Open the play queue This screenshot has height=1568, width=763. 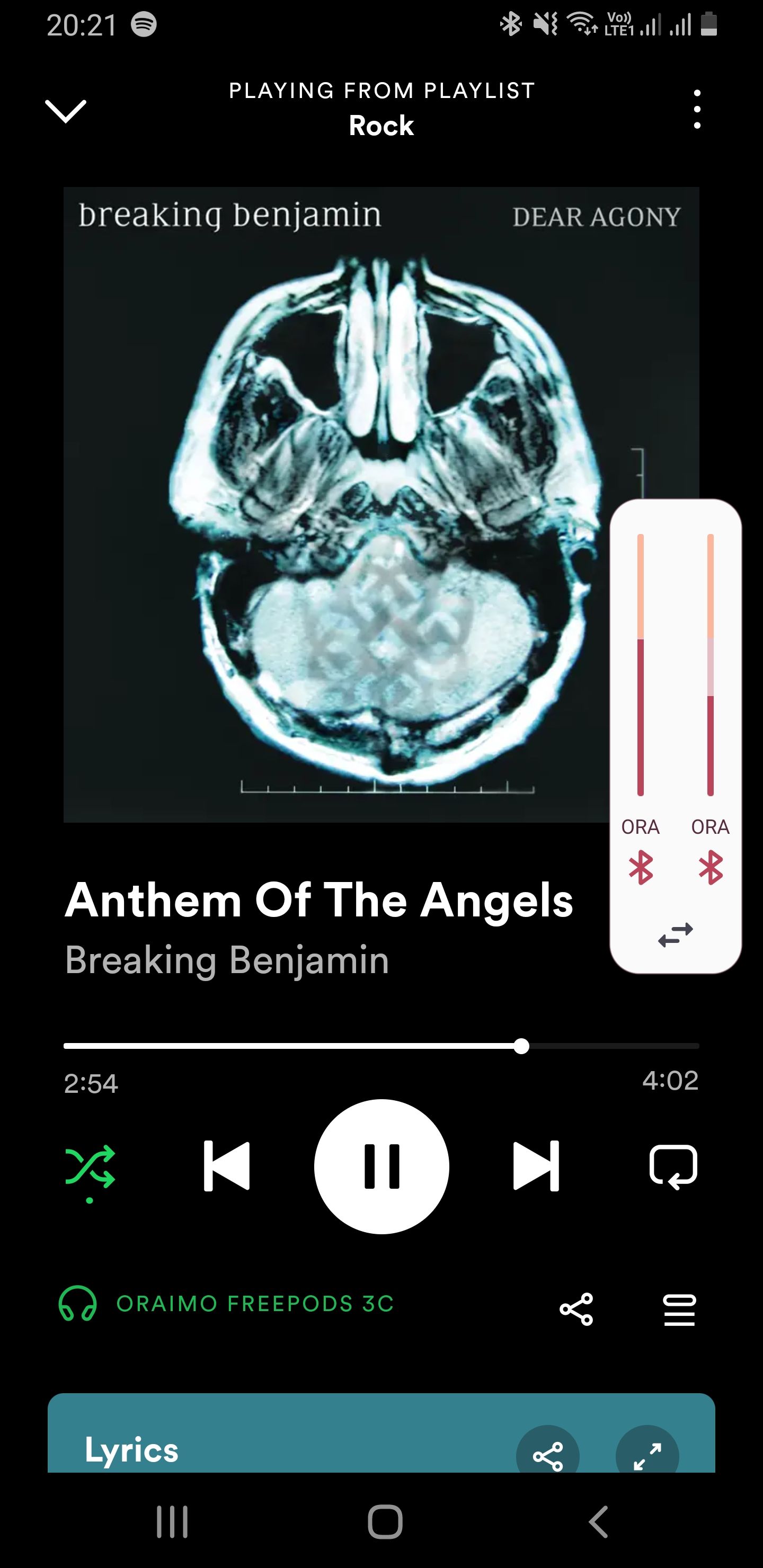680,1308
